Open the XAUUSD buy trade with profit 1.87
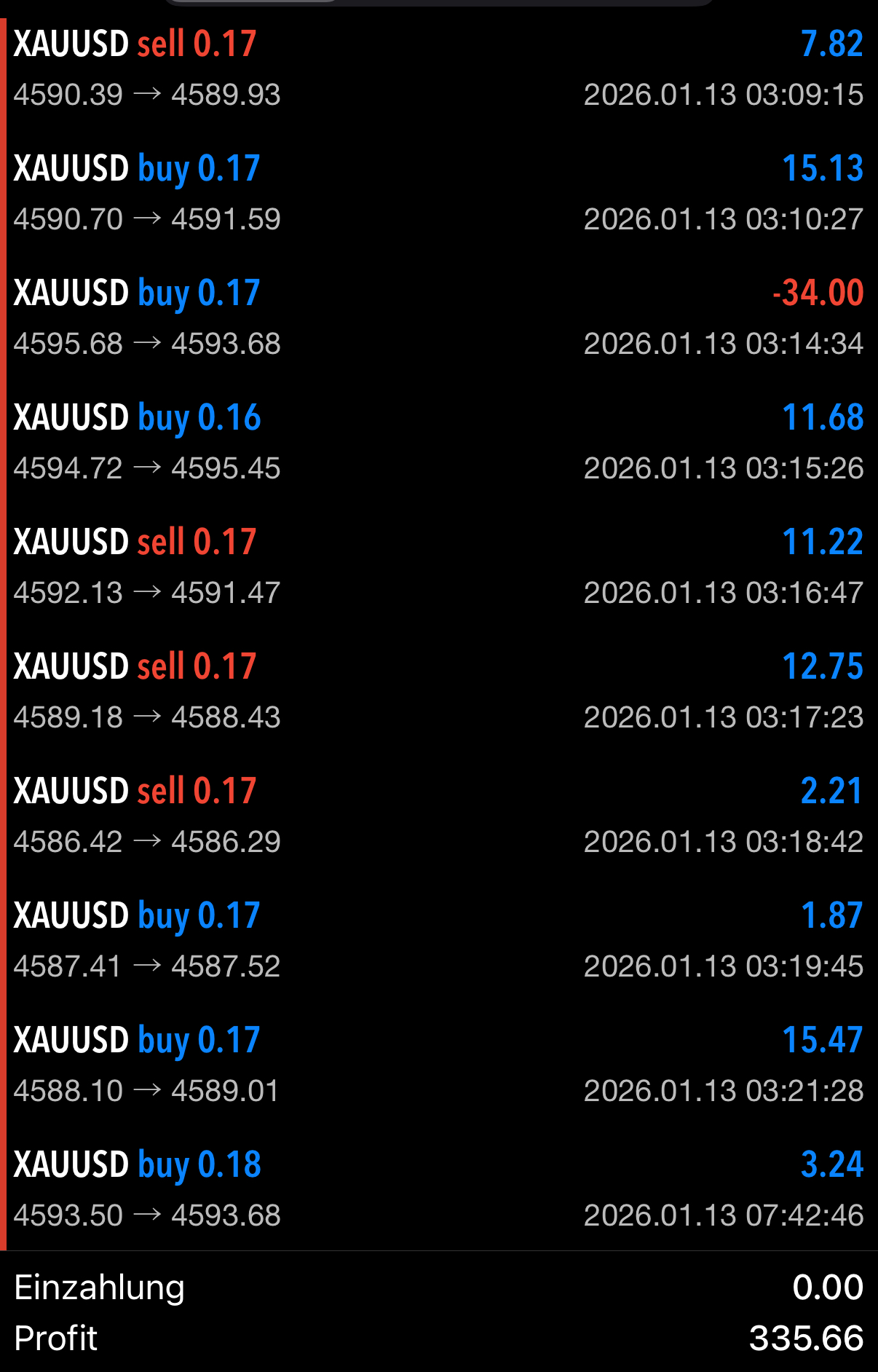878x1372 pixels. pos(438,940)
